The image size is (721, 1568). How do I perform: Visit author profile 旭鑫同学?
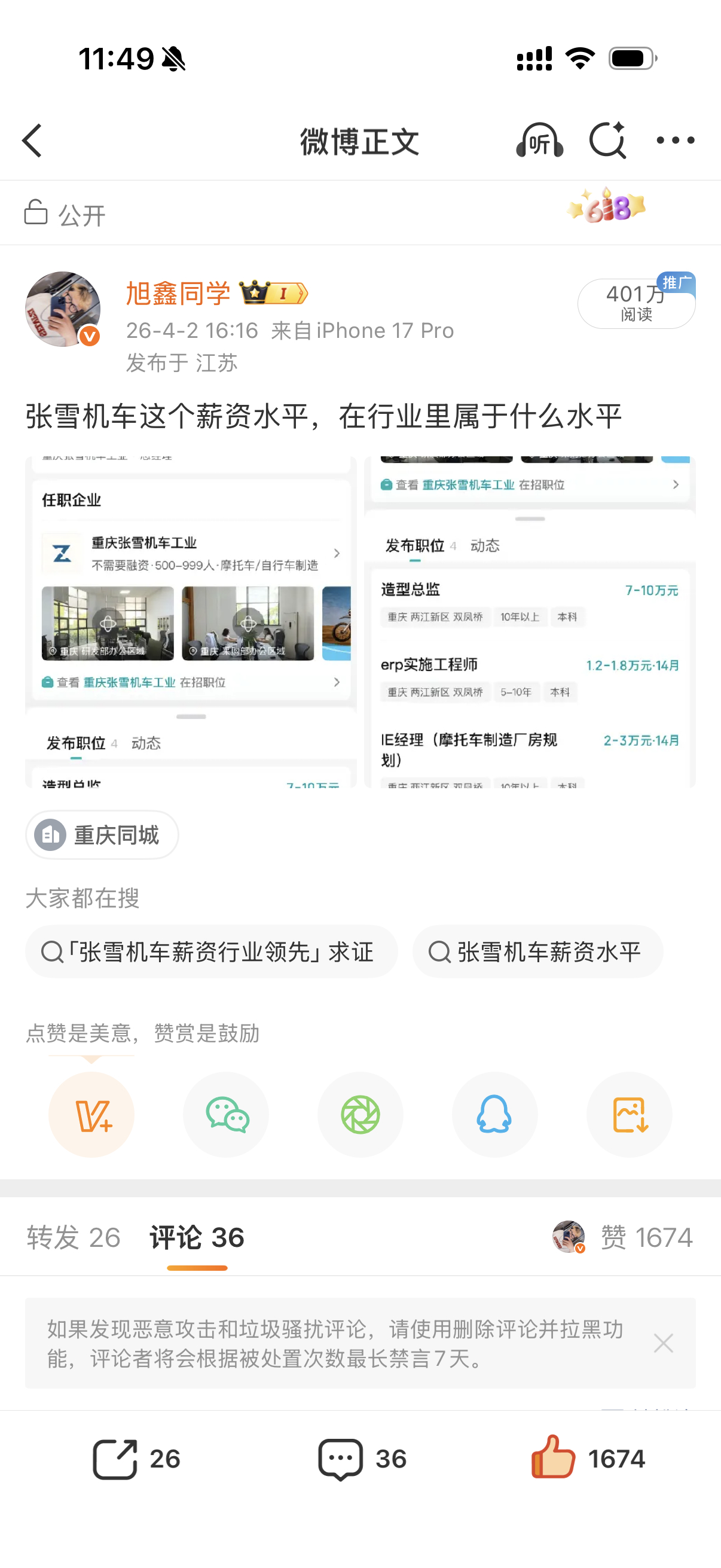click(178, 293)
